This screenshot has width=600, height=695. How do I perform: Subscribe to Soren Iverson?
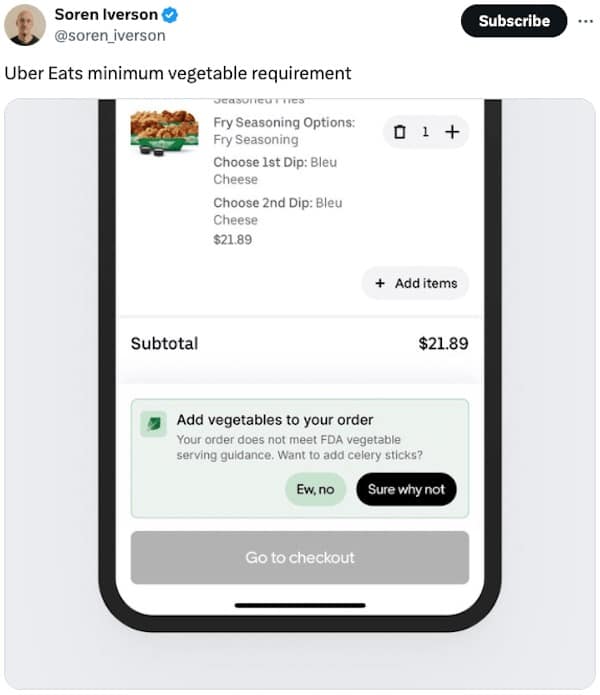(513, 21)
